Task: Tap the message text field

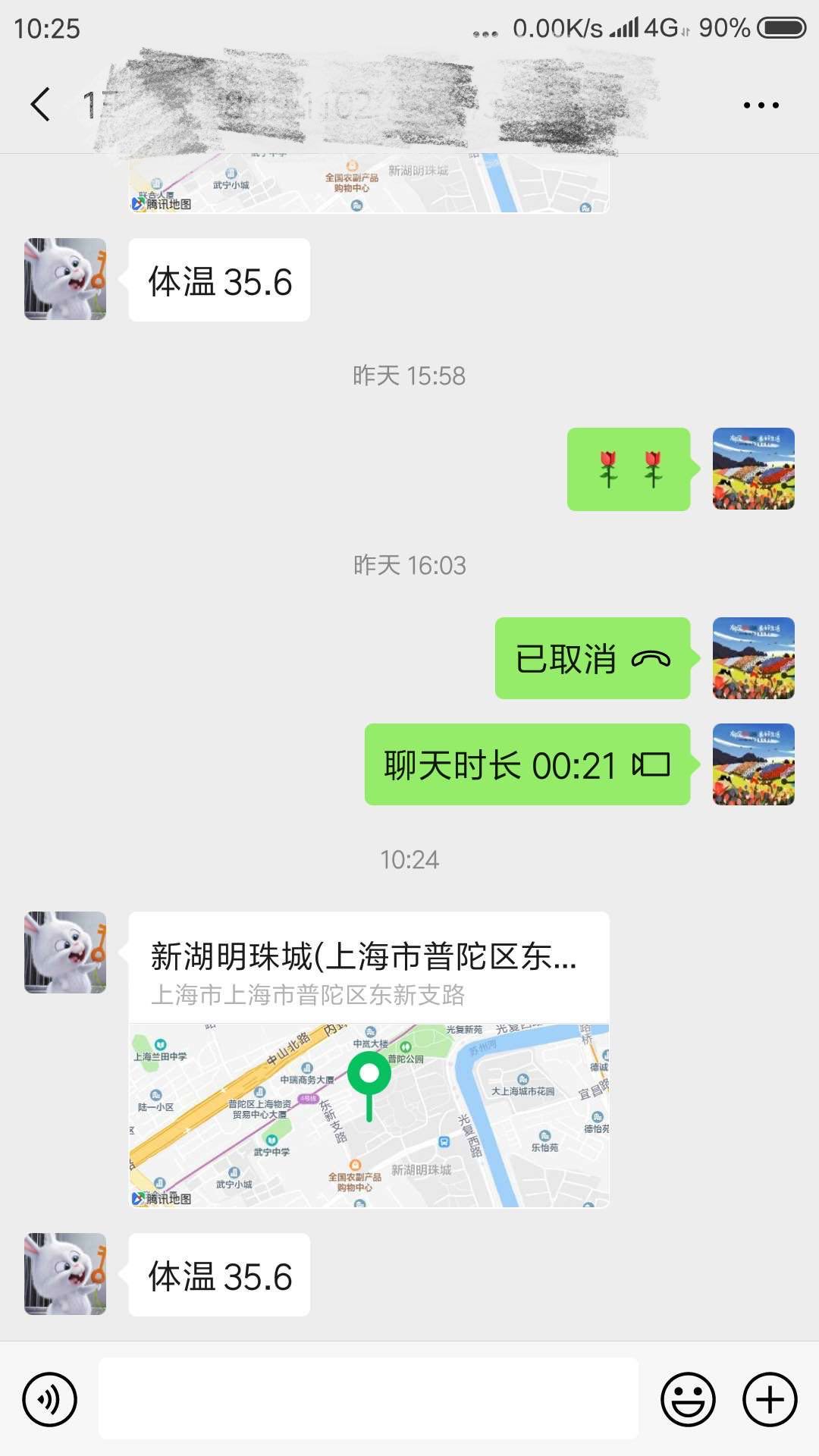Action: (368, 1398)
